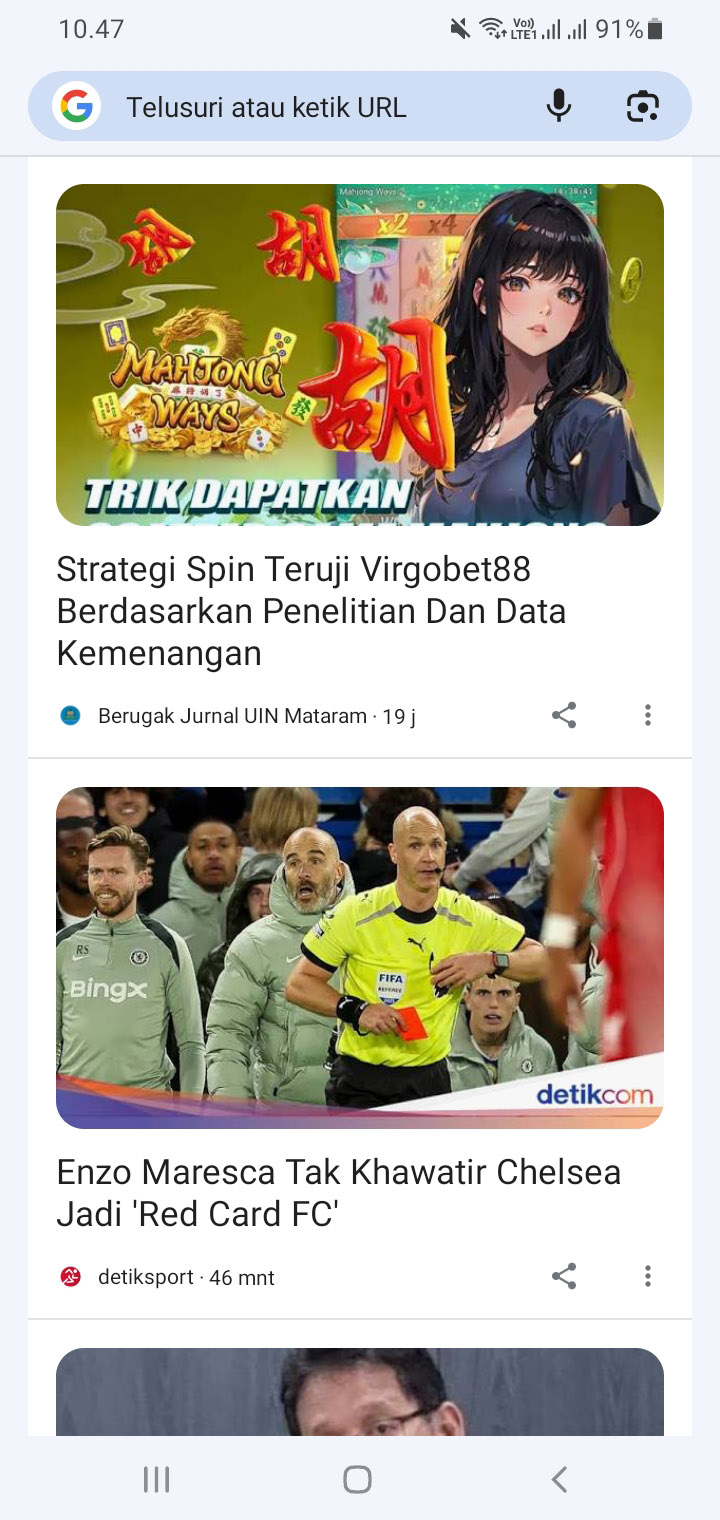This screenshot has width=720, height=1520.
Task: Start a voice search with the microphone icon
Action: pos(559,106)
